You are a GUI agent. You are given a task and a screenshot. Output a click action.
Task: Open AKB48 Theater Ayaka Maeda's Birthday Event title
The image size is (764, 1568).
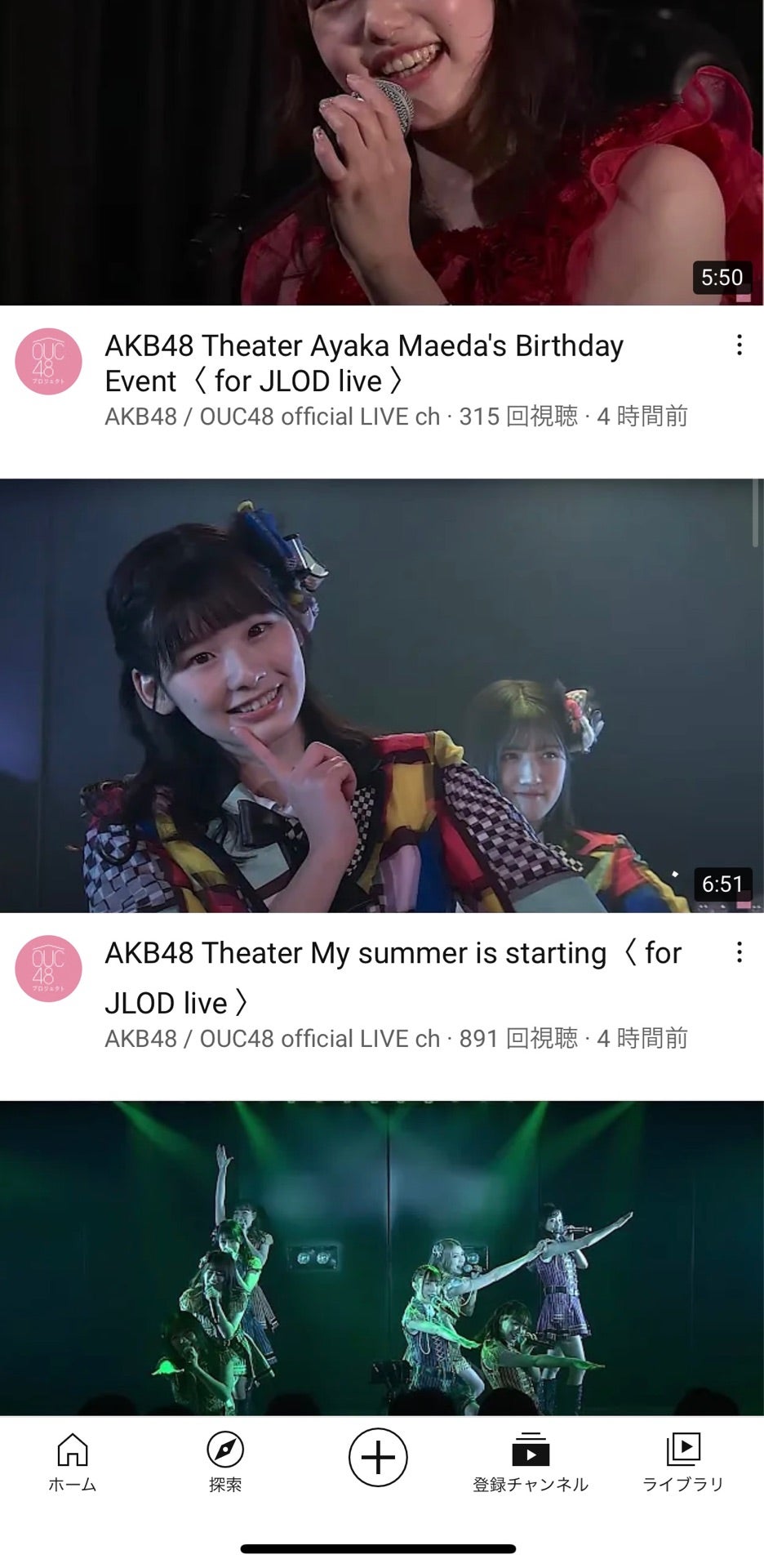point(363,363)
